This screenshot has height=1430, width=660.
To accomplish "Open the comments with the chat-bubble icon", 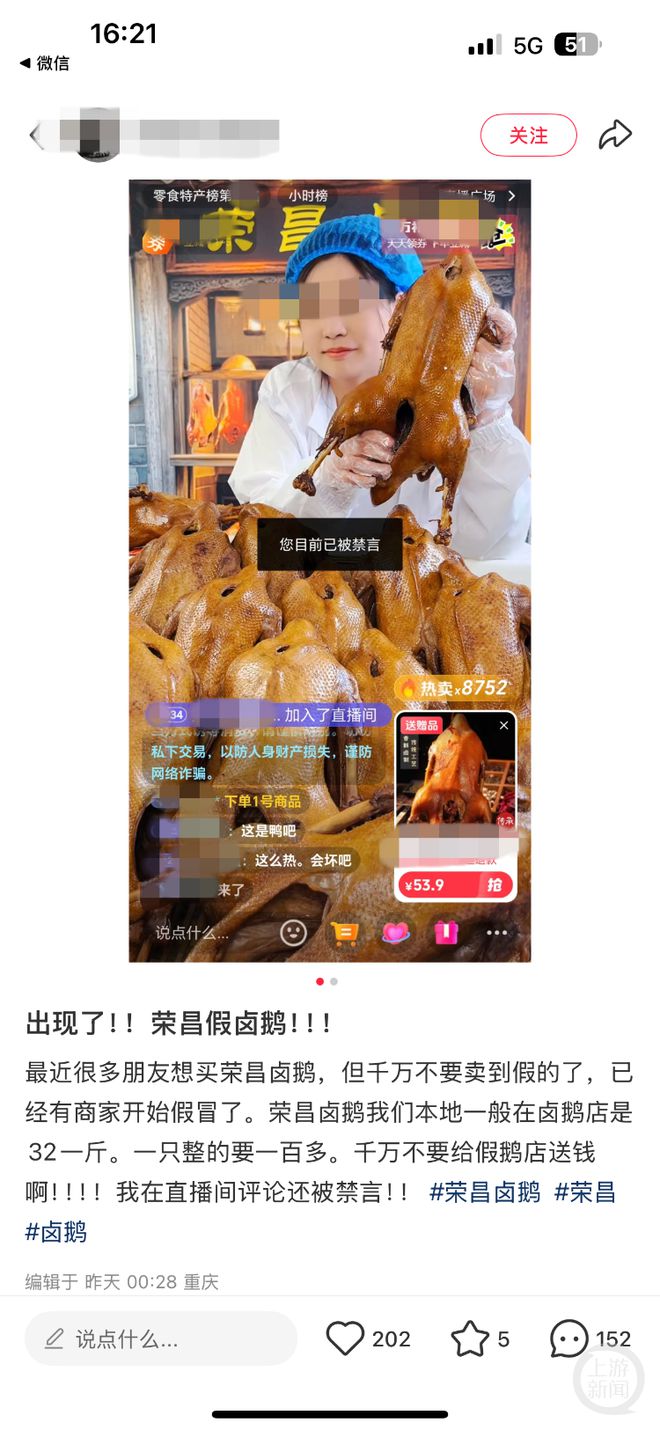I will click(569, 1338).
